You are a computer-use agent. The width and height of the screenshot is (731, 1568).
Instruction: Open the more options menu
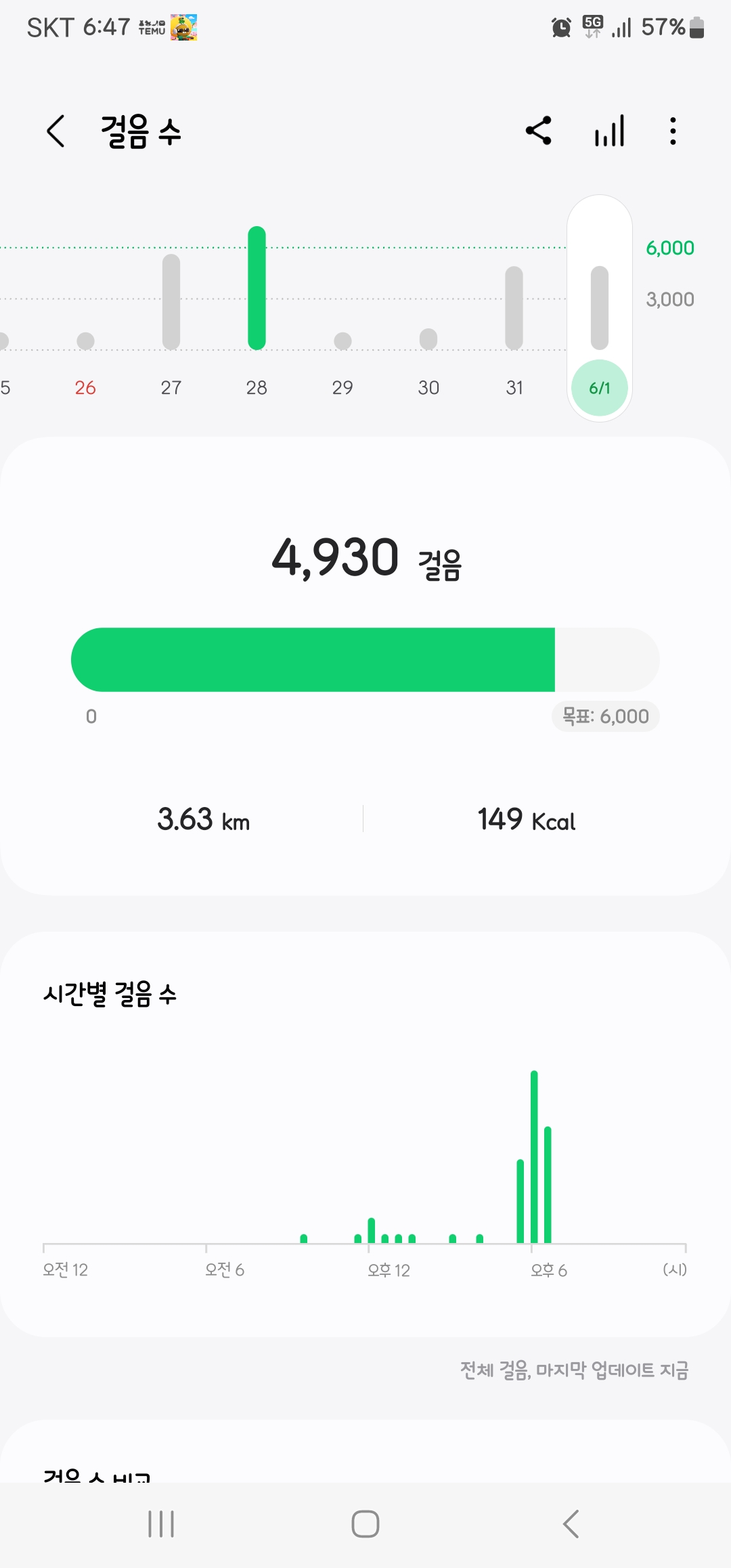click(673, 131)
